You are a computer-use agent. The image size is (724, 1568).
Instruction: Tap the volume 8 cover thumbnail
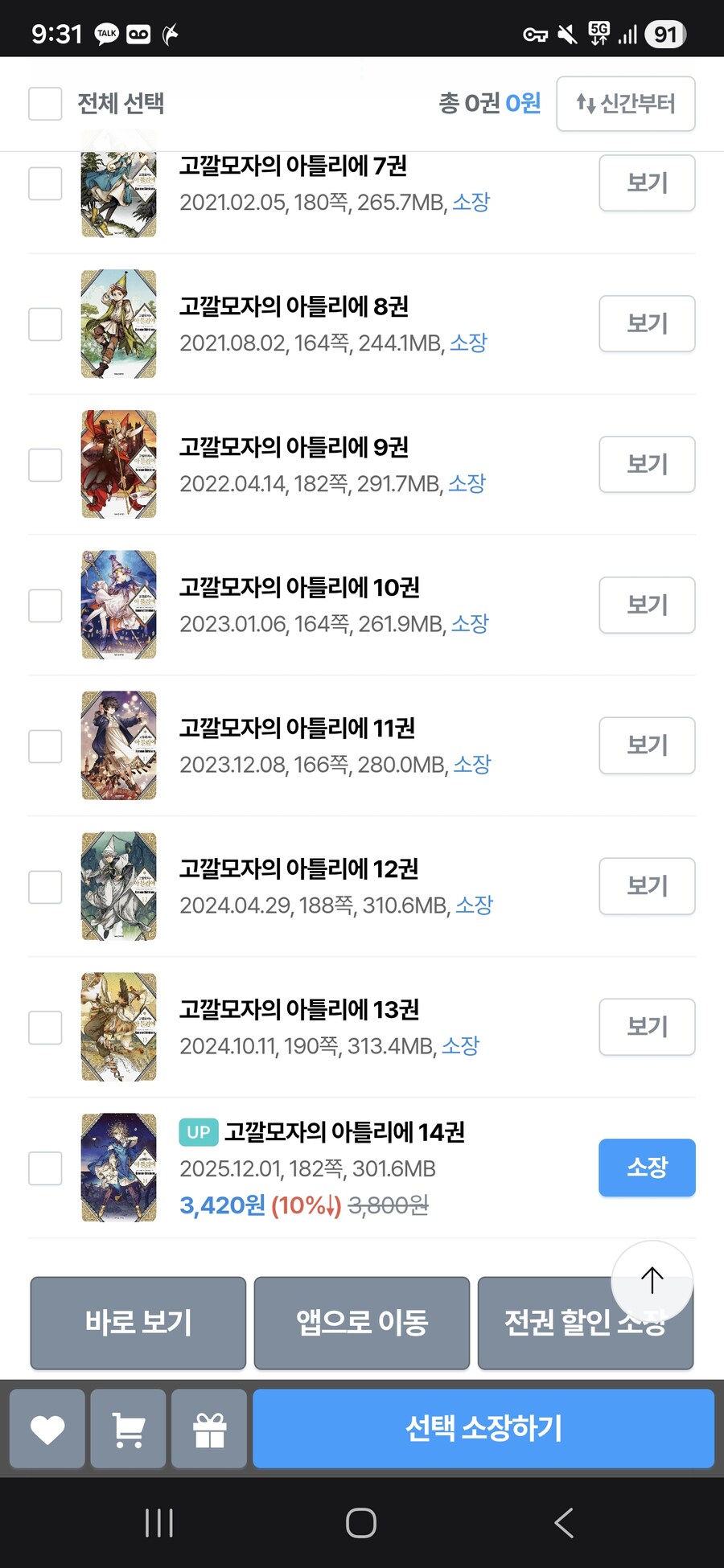coord(117,324)
